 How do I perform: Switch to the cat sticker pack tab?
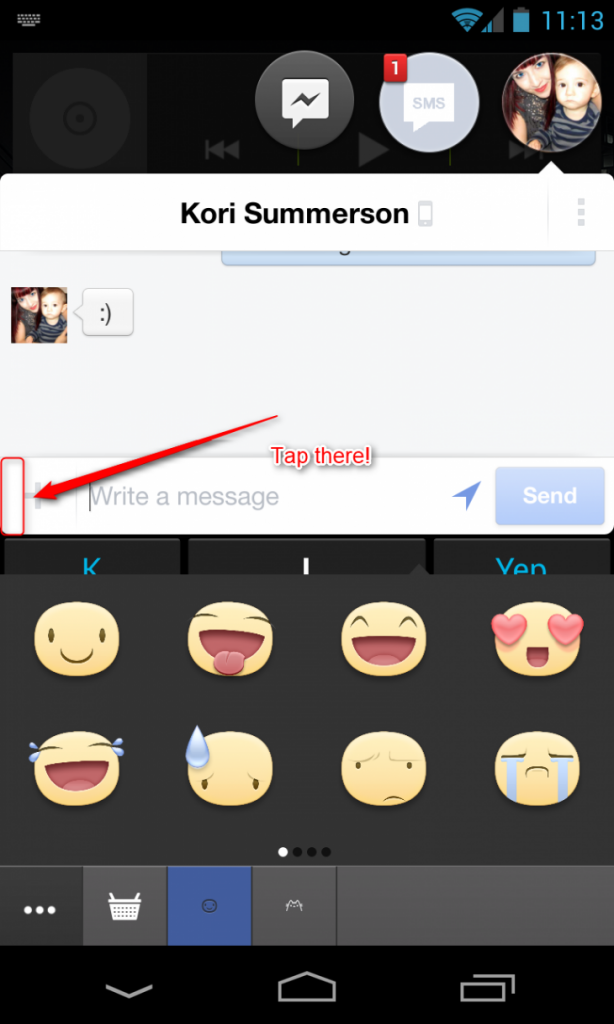tap(294, 906)
